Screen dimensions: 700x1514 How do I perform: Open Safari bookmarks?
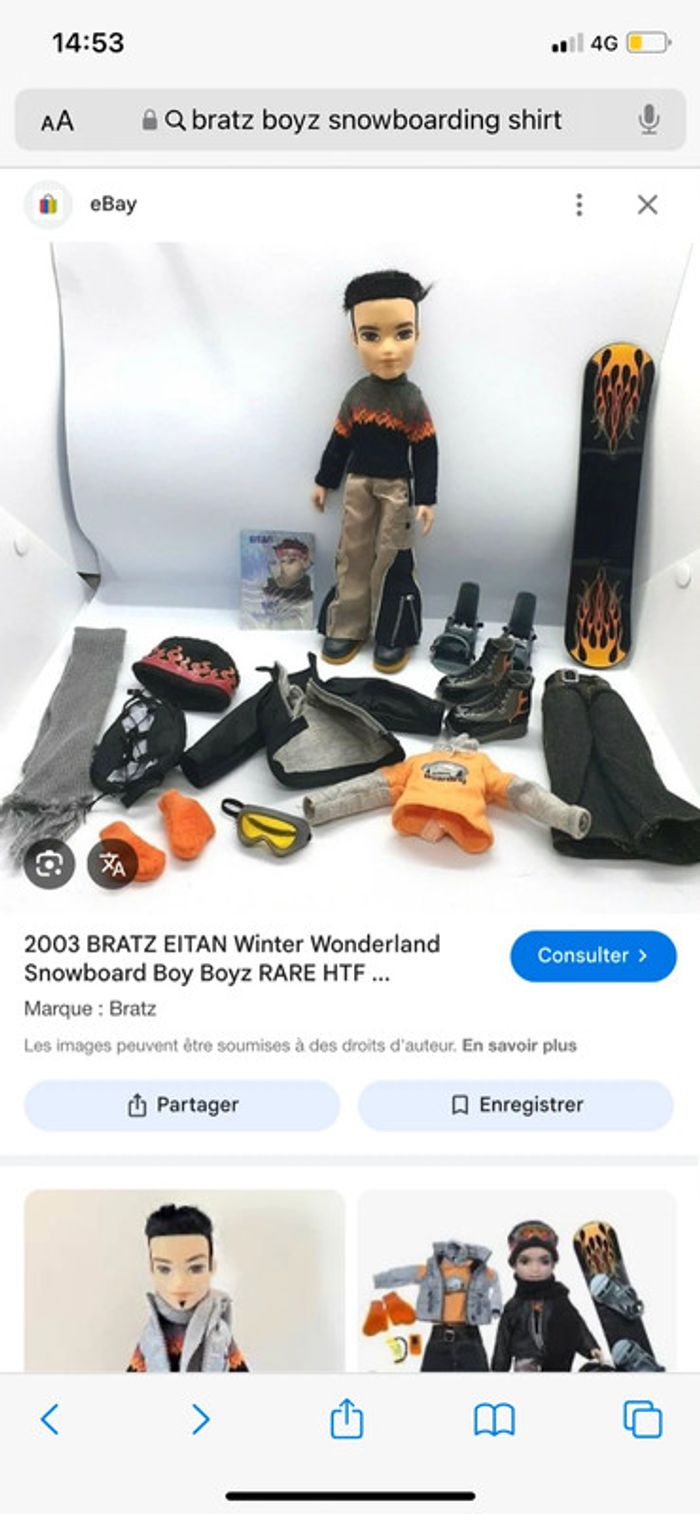pos(494,1419)
